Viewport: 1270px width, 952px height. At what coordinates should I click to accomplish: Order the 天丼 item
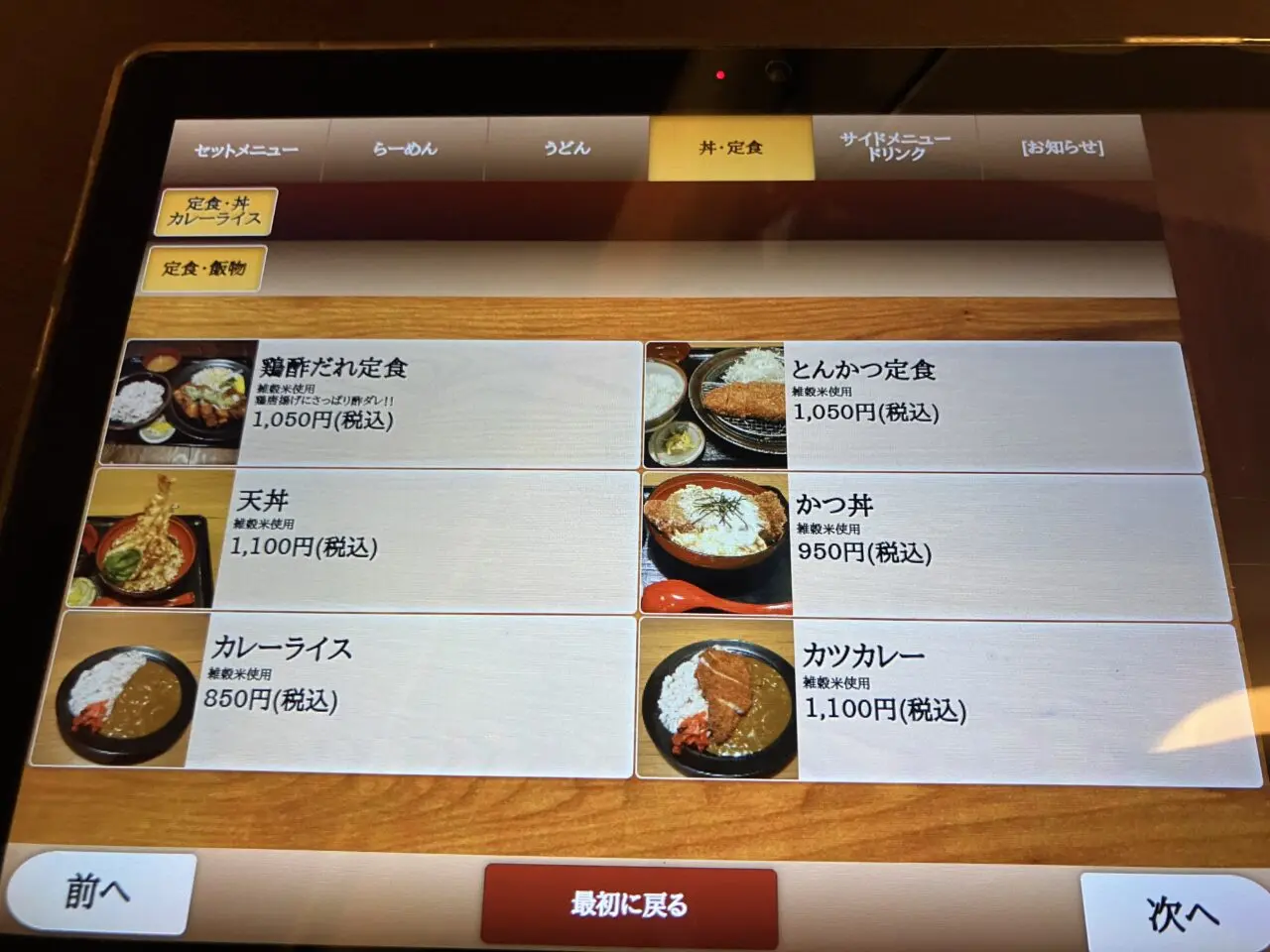357,540
